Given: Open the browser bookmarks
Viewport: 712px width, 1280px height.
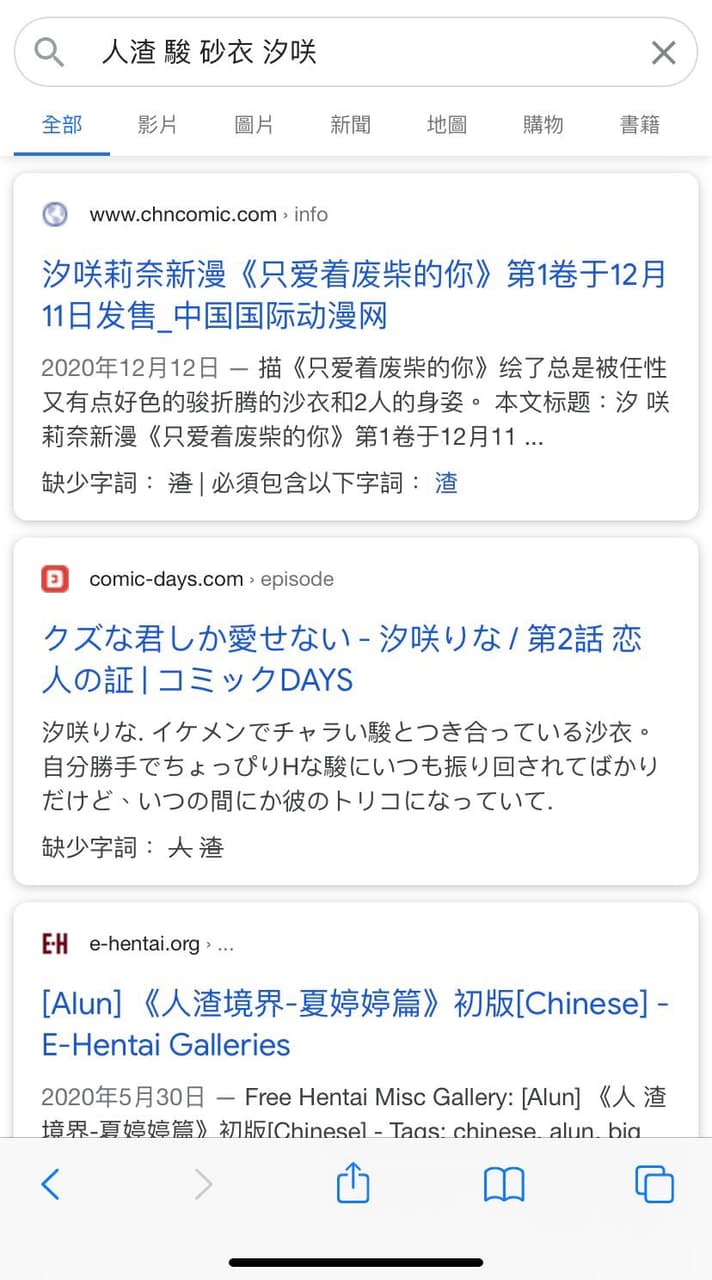Looking at the screenshot, I should tap(504, 1185).
